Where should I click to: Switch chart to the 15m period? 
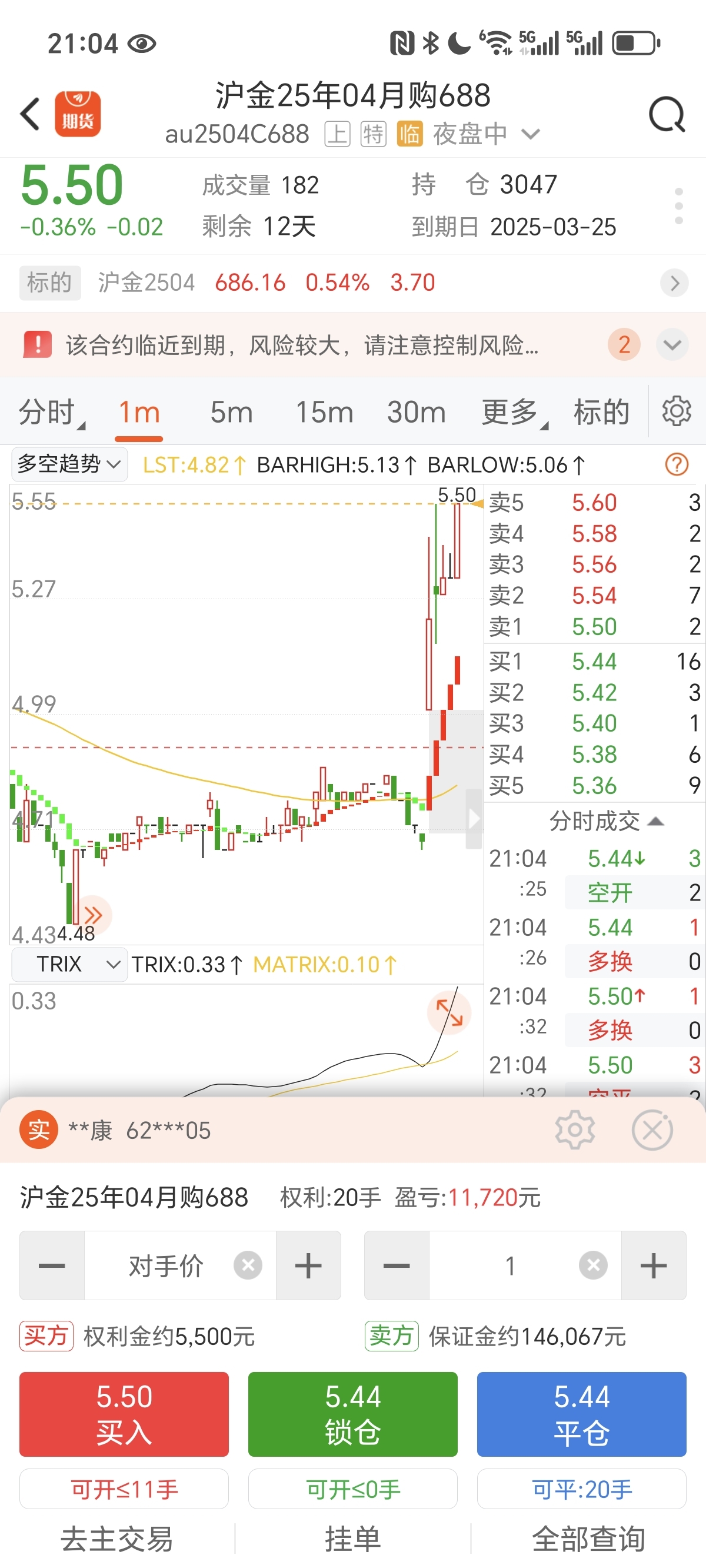324,413
